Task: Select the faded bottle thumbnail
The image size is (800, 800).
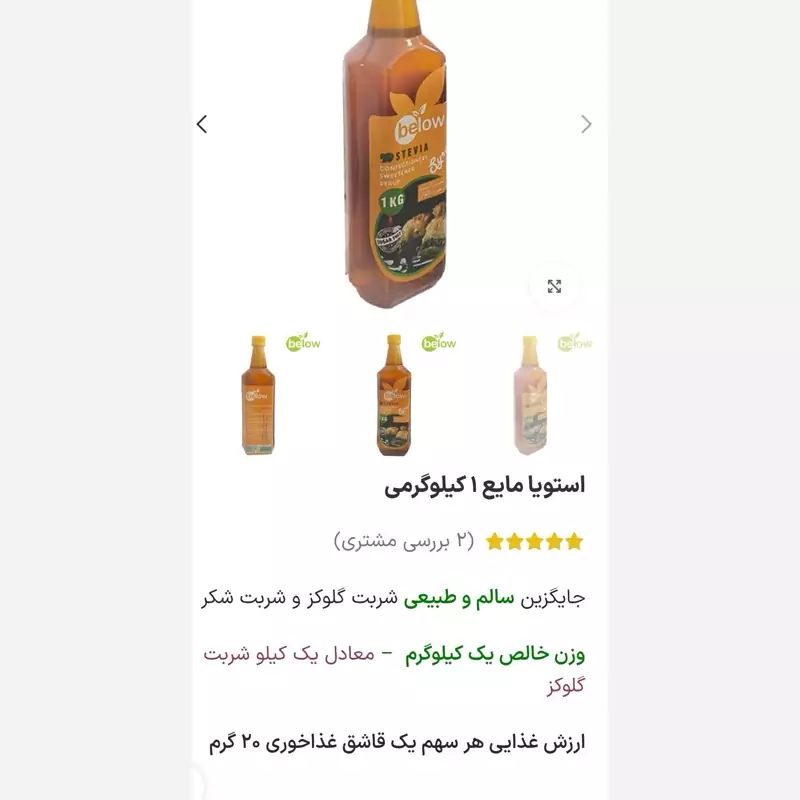Action: pyautogui.click(x=530, y=394)
